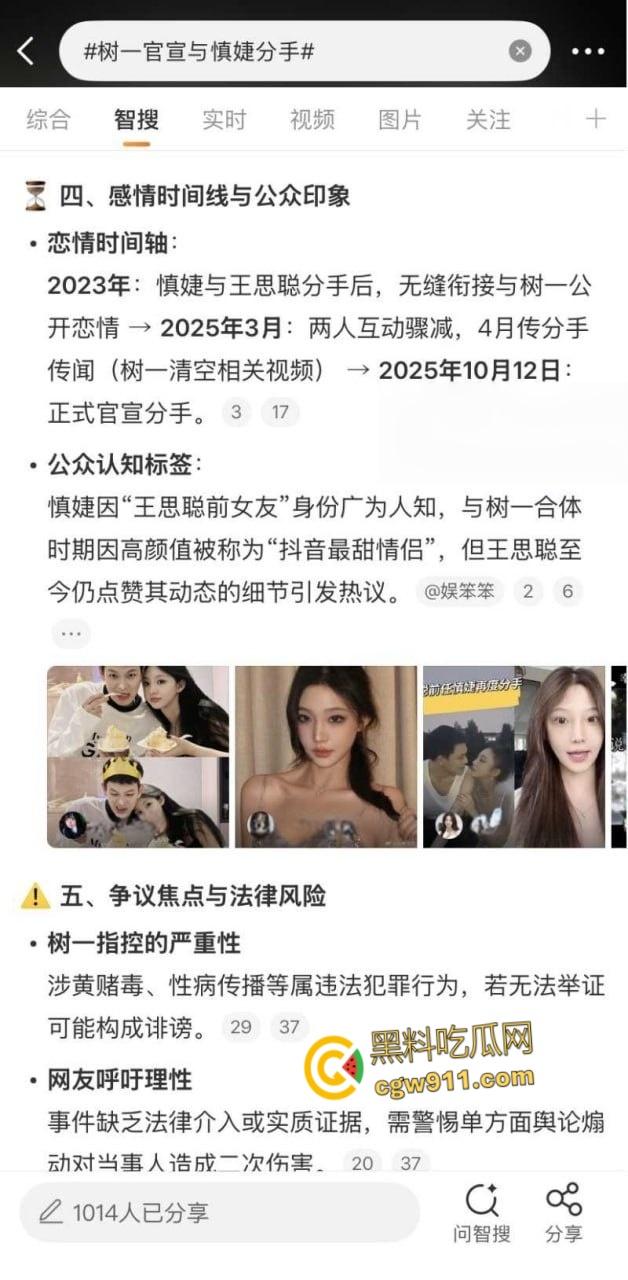628x1280 pixels.
Task: Add a tab with the plus icon
Action: point(596,120)
